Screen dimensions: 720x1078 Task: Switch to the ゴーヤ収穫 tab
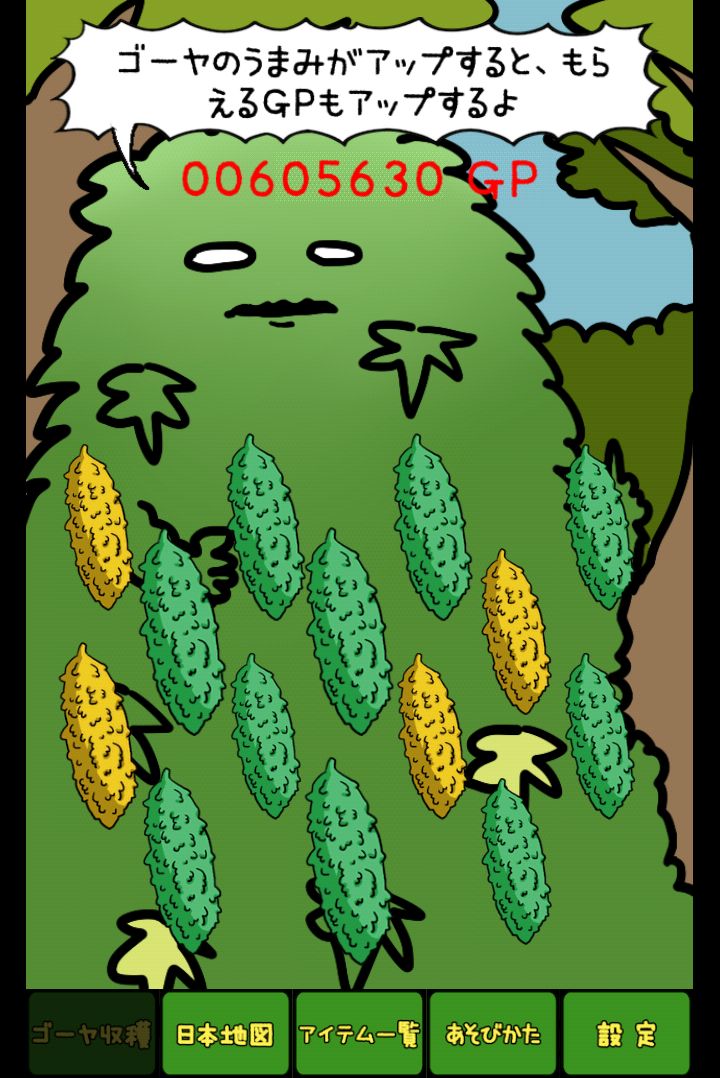tap(92, 1034)
